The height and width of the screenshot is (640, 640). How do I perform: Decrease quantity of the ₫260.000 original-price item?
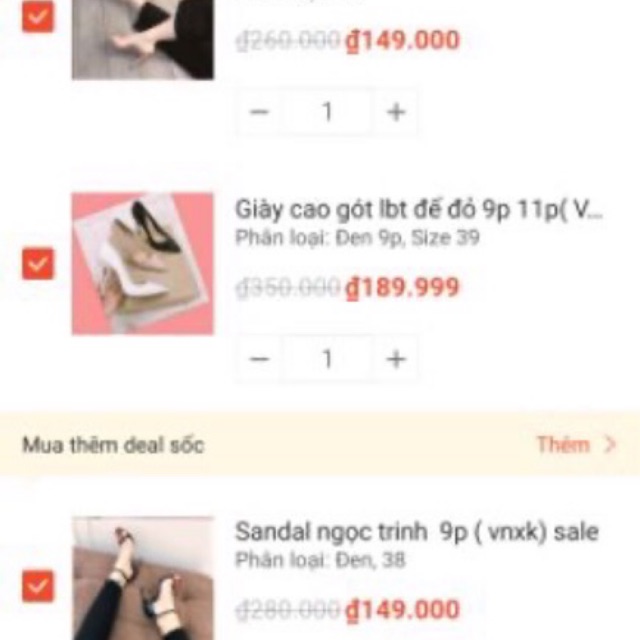(260, 112)
